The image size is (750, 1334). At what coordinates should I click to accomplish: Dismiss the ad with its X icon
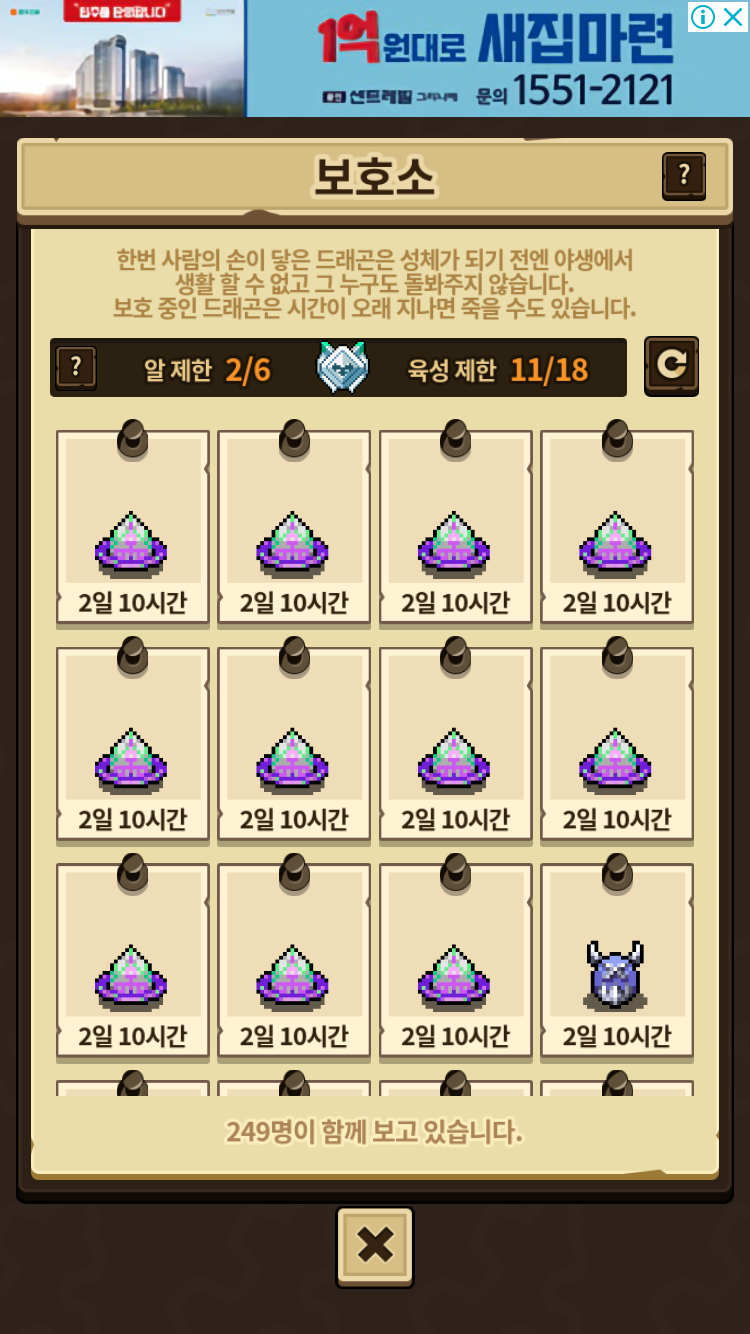pos(733,16)
